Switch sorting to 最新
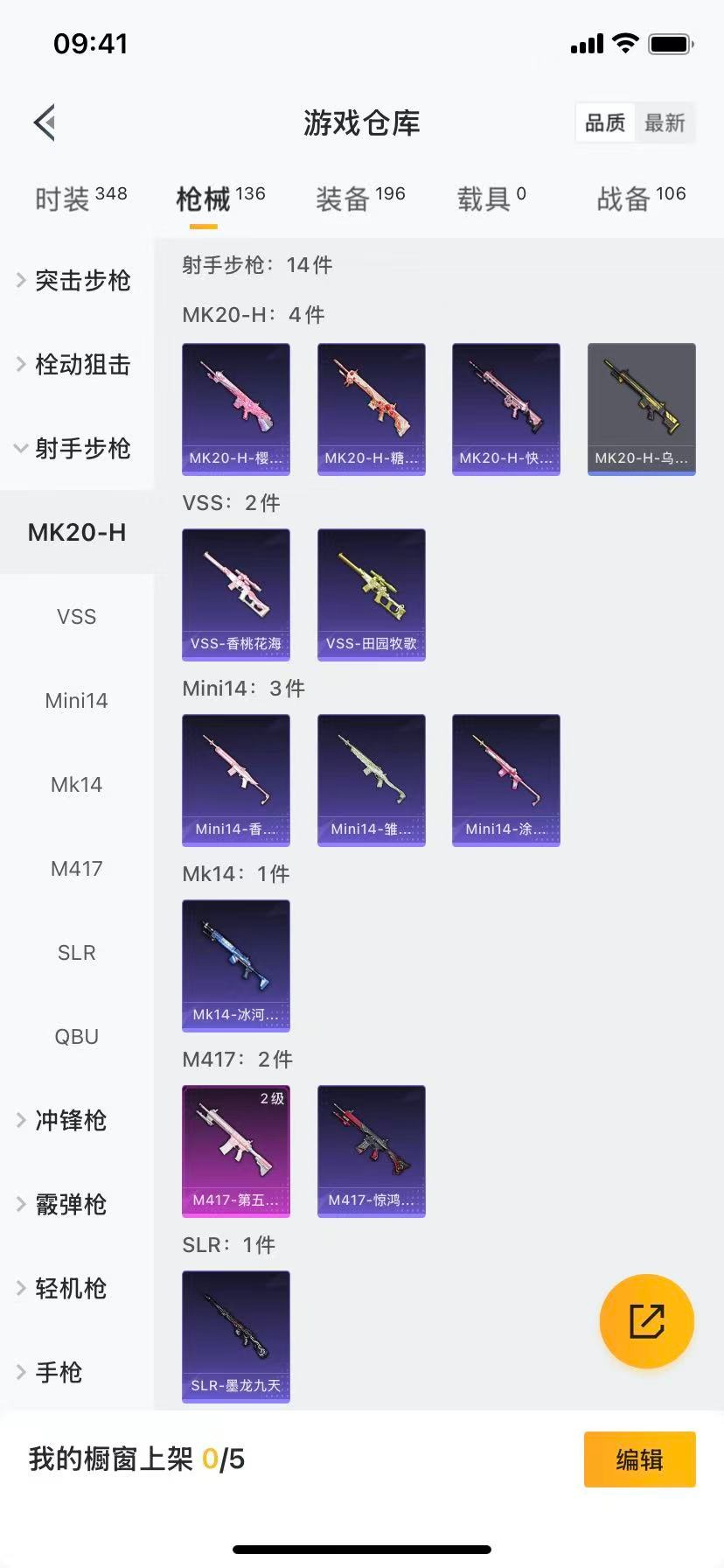Viewport: 724px width, 1568px height. point(665,122)
